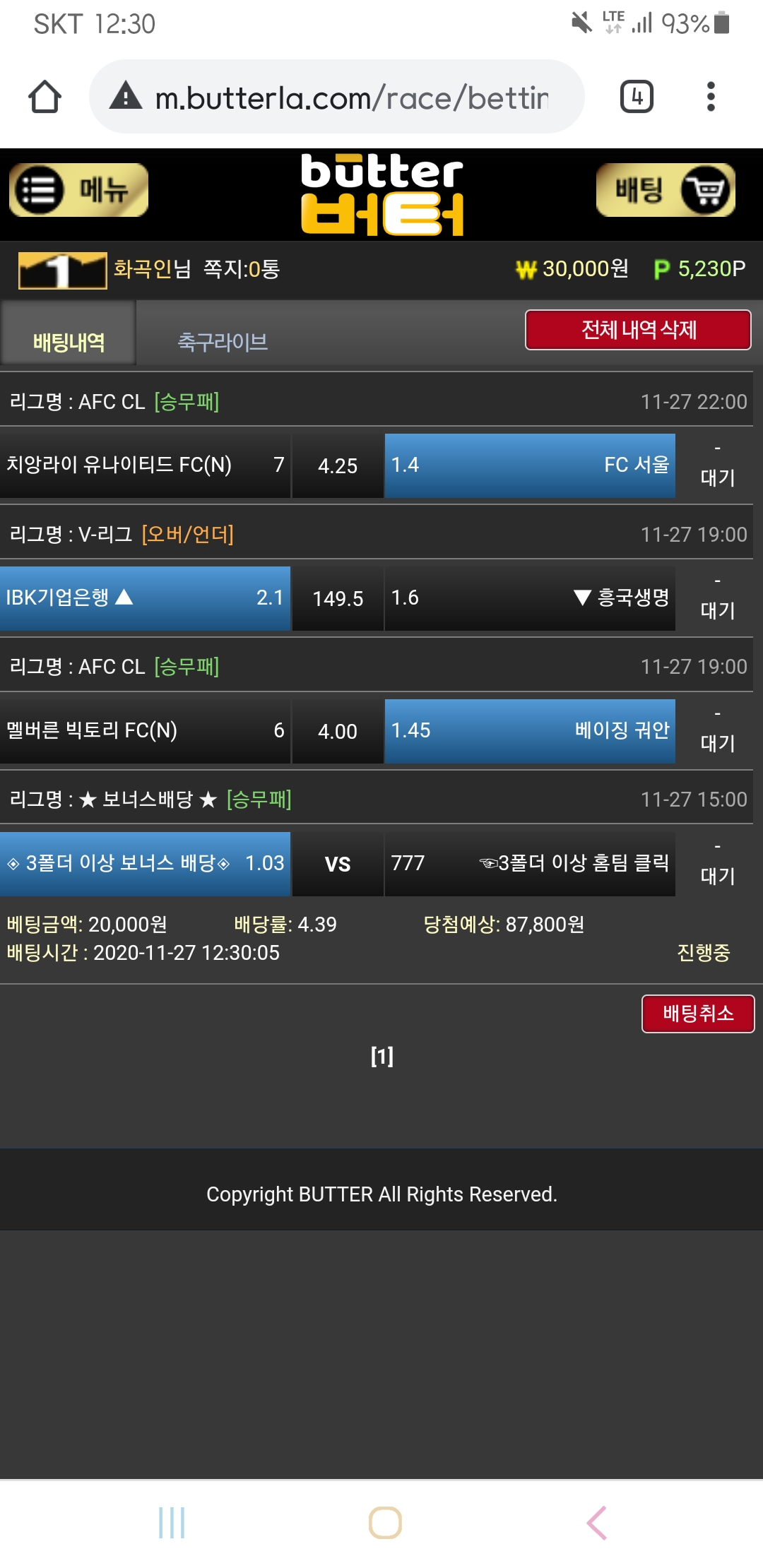The width and height of the screenshot is (763, 1568).
Task: Tap 전체 내역 삭제 button
Action: click(x=637, y=330)
